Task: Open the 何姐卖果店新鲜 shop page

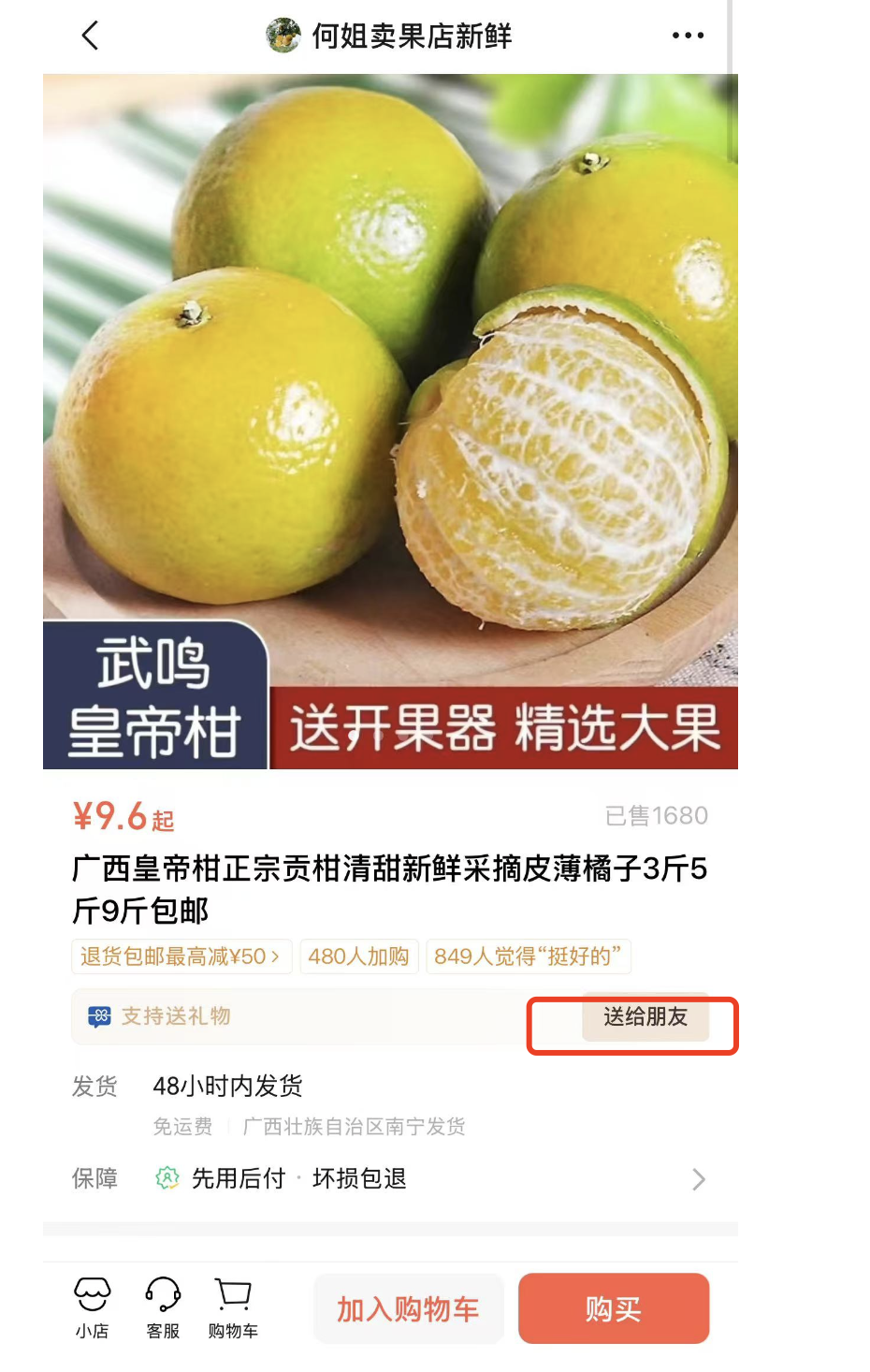Action: tap(390, 36)
